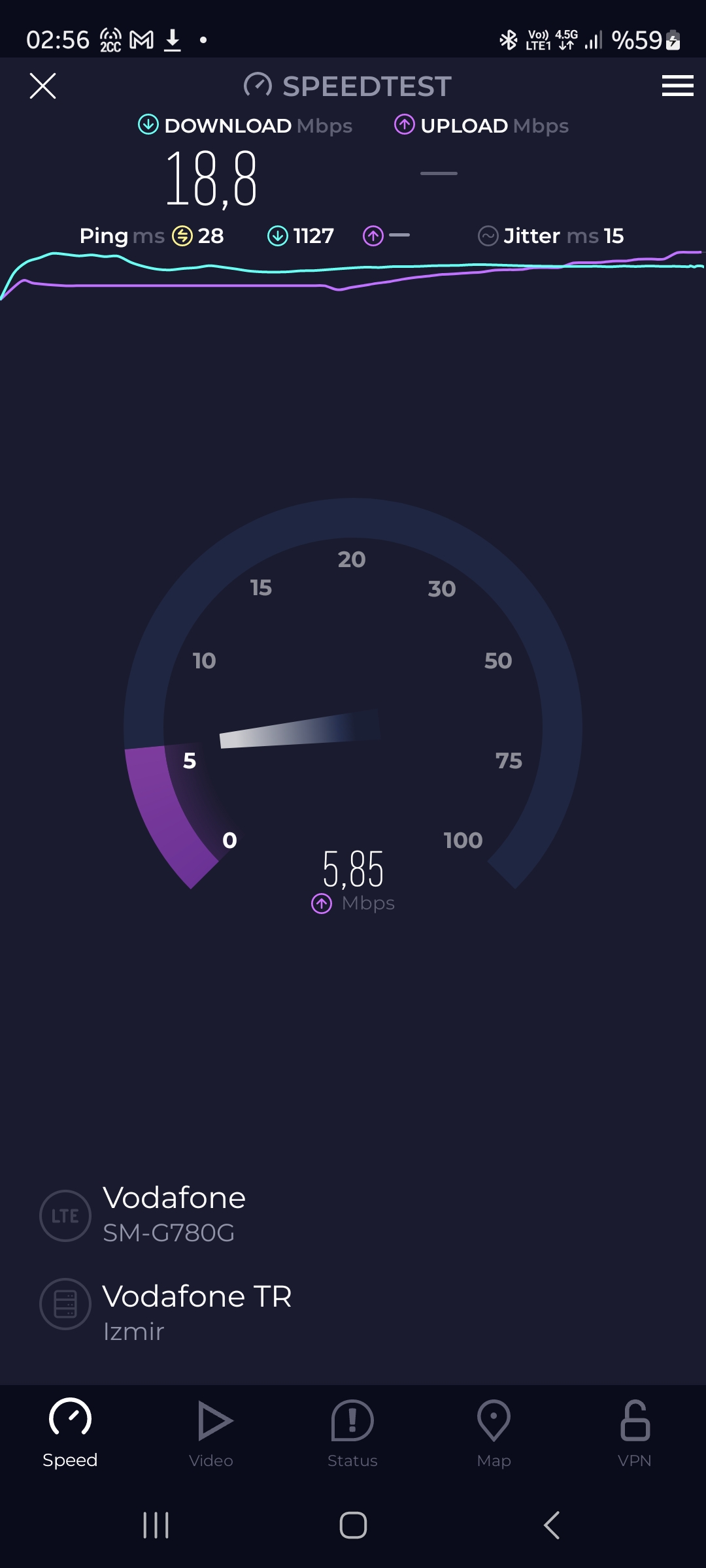This screenshot has height=1568, width=706.
Task: Open Vodafone TR Izmir server details
Action: tap(166, 1313)
